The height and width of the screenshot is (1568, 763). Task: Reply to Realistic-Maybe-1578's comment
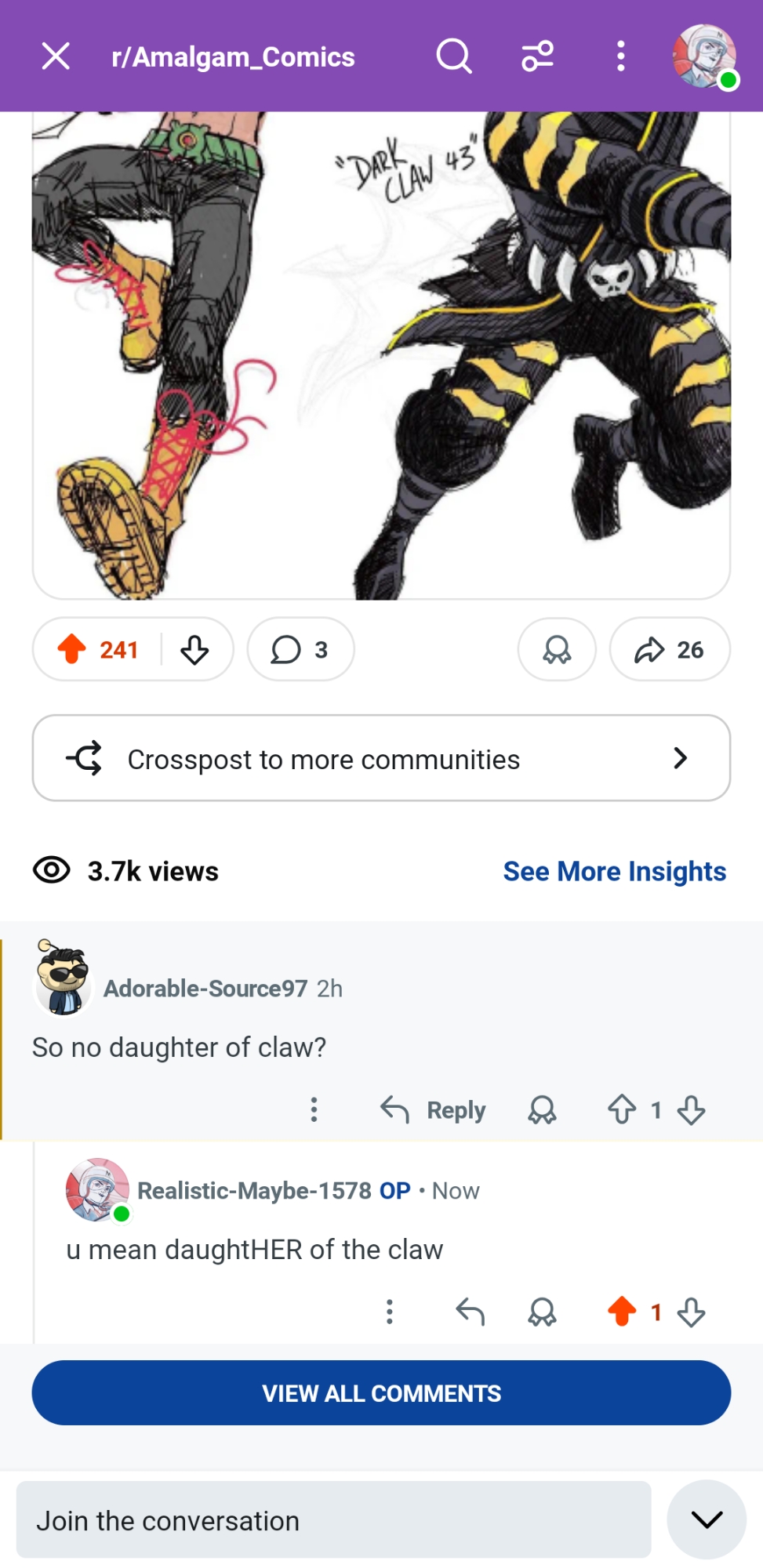click(471, 1312)
